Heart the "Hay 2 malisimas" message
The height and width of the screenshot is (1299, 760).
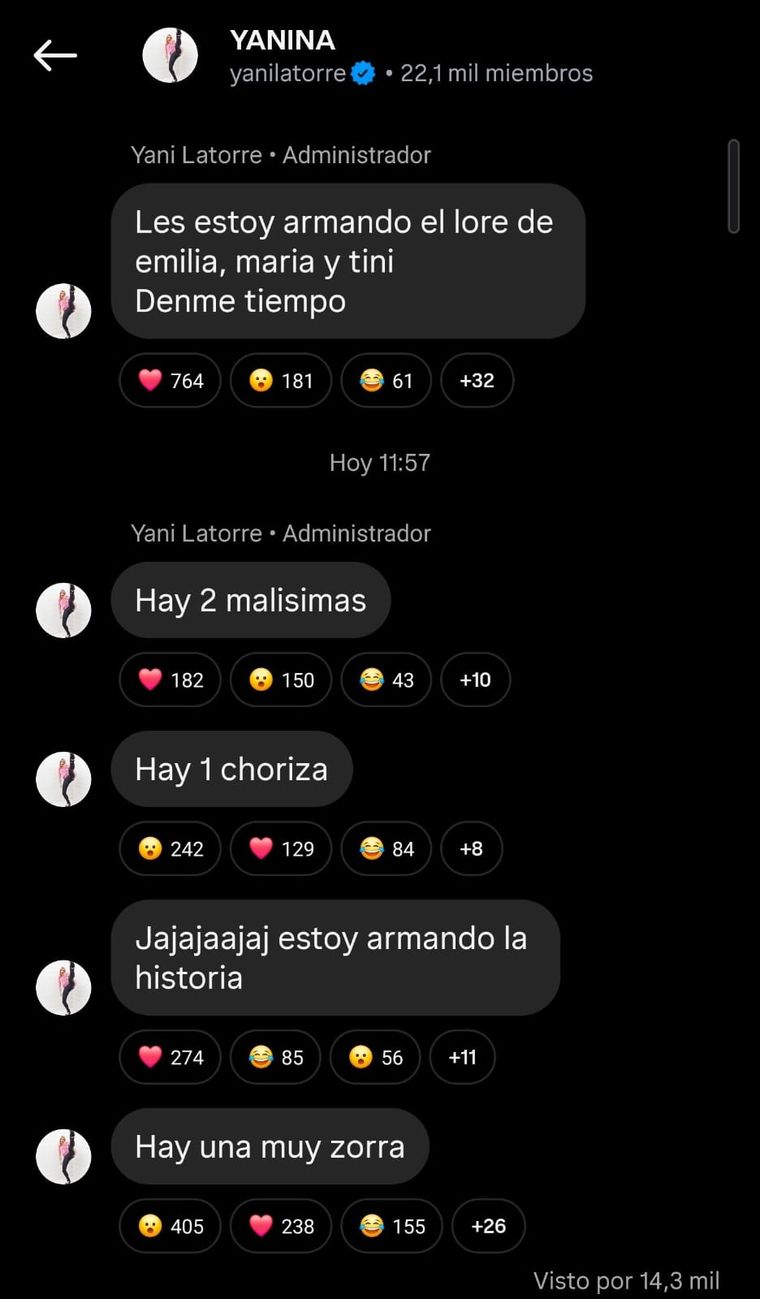click(x=170, y=680)
